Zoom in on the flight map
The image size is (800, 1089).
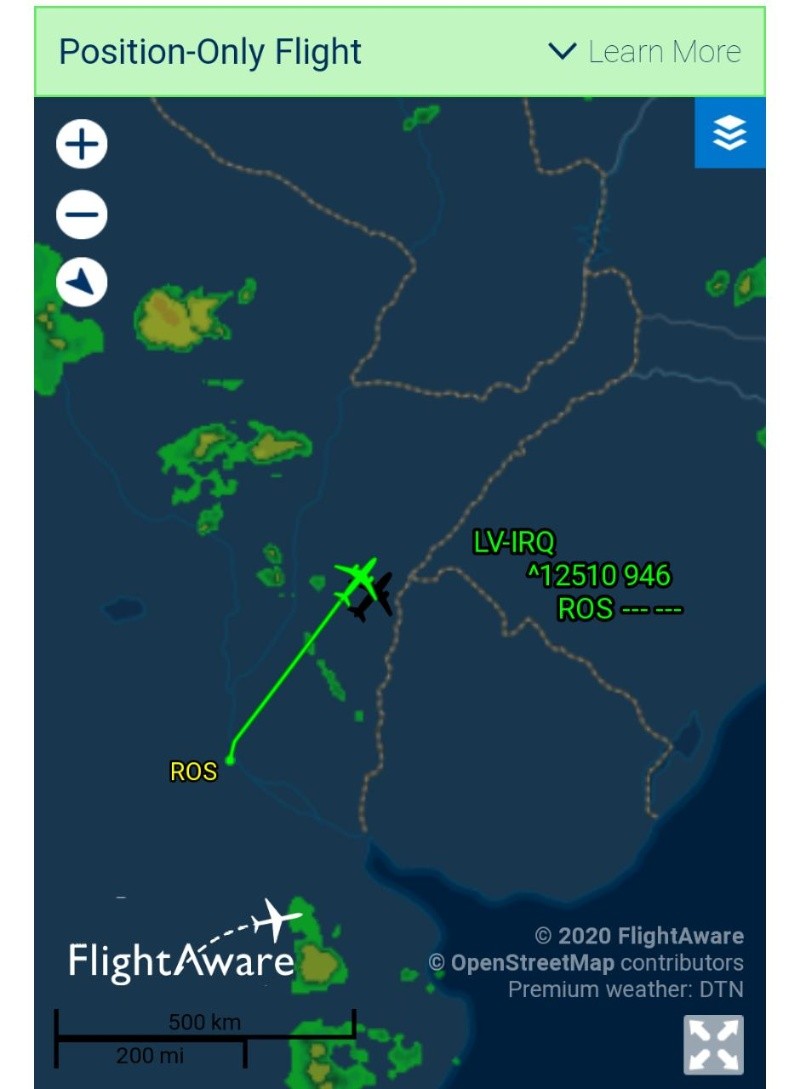(x=82, y=146)
